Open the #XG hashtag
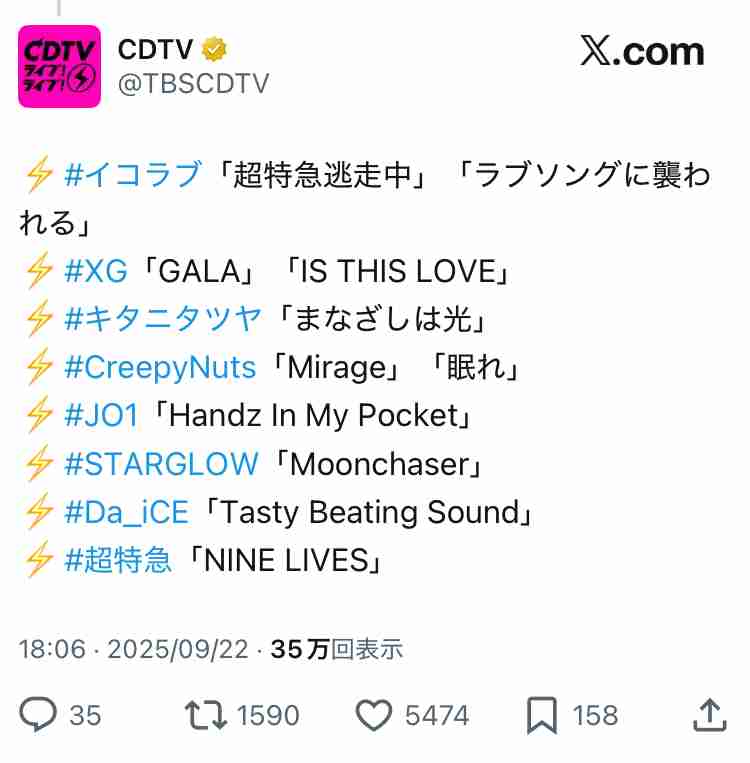 [96, 271]
